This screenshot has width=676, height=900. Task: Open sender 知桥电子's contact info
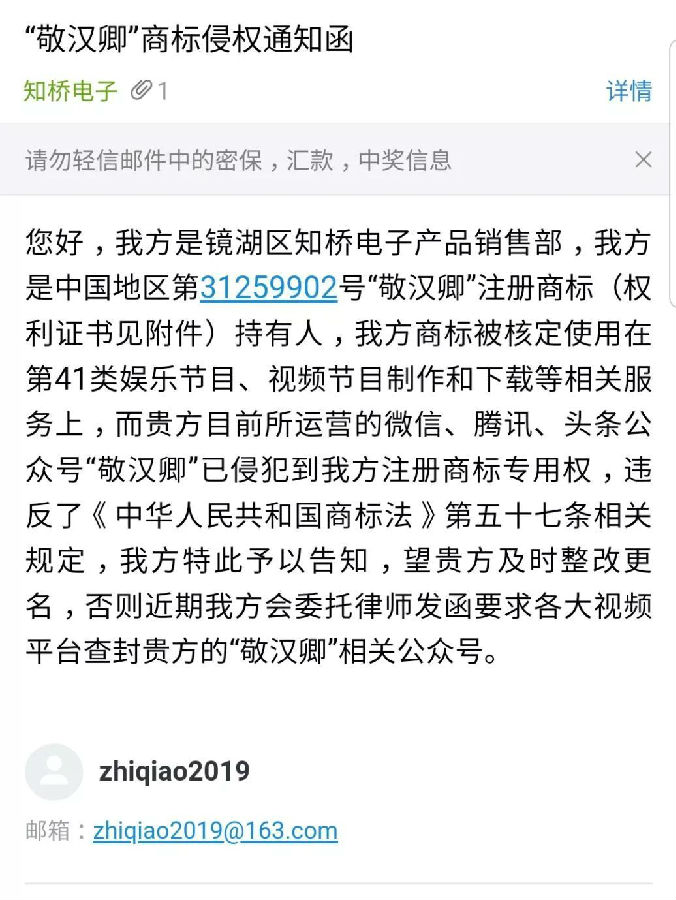click(x=70, y=91)
